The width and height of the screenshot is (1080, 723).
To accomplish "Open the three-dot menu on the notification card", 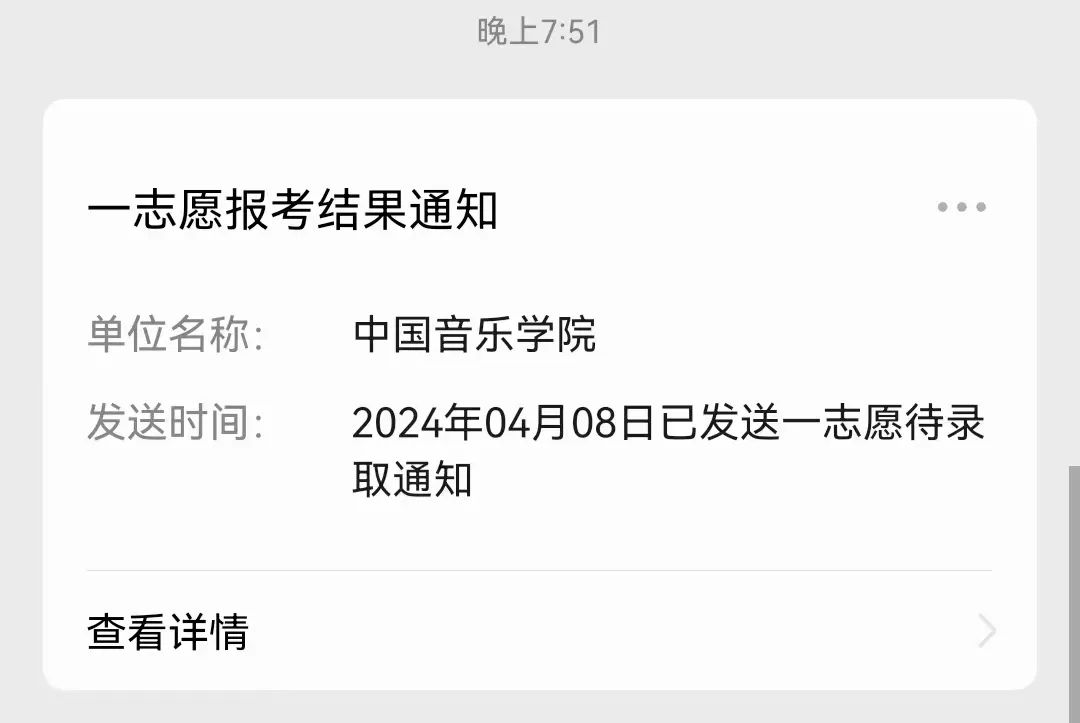I will 961,208.
